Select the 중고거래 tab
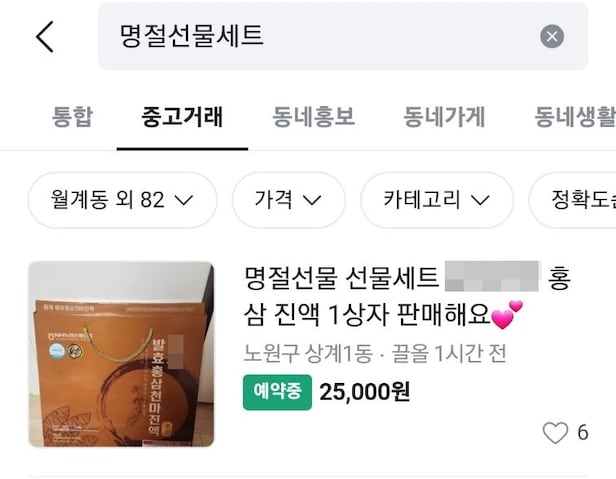Viewport: 616px width, 479px height. pyautogui.click(x=182, y=117)
